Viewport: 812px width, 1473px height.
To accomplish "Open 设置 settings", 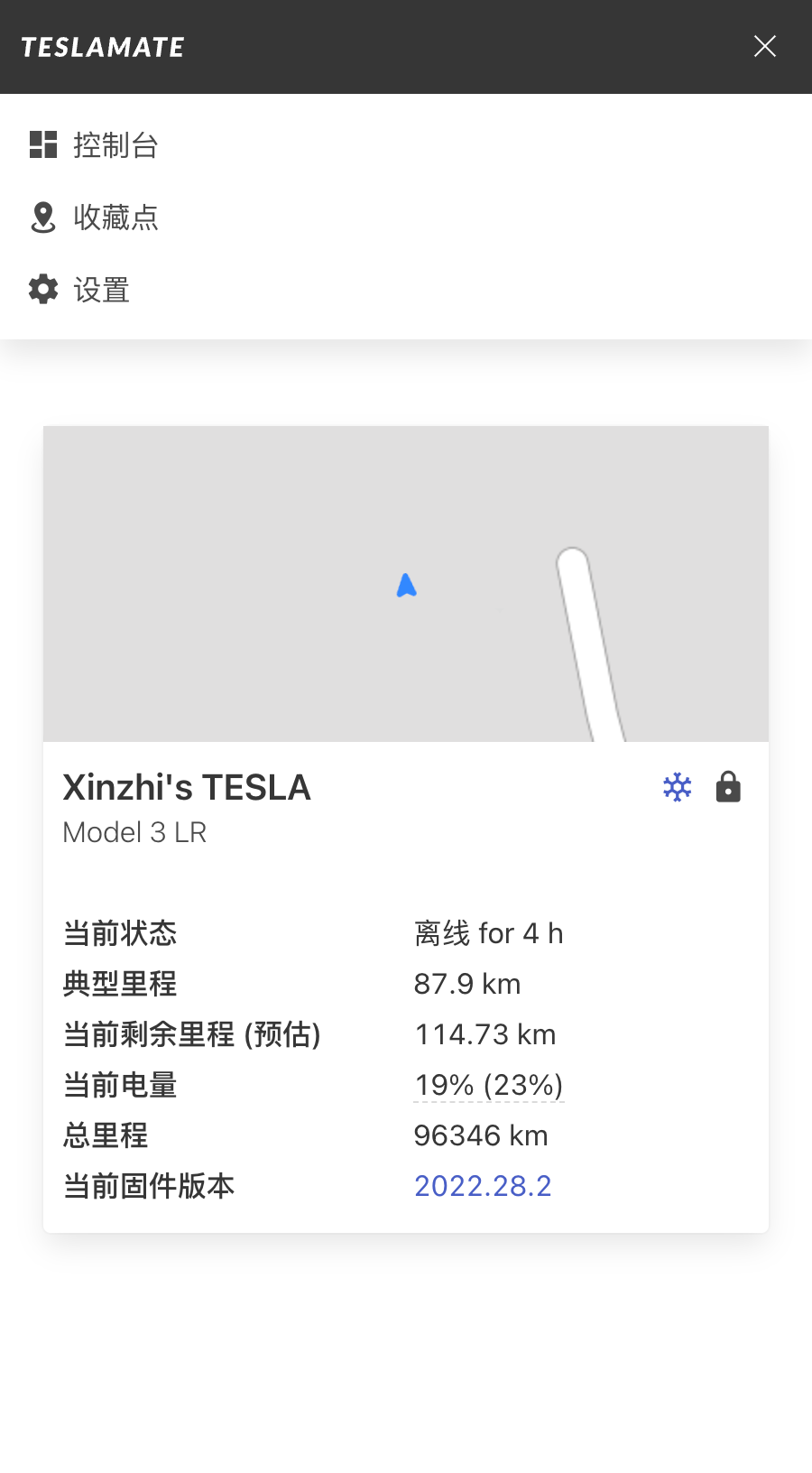I will [x=80, y=290].
